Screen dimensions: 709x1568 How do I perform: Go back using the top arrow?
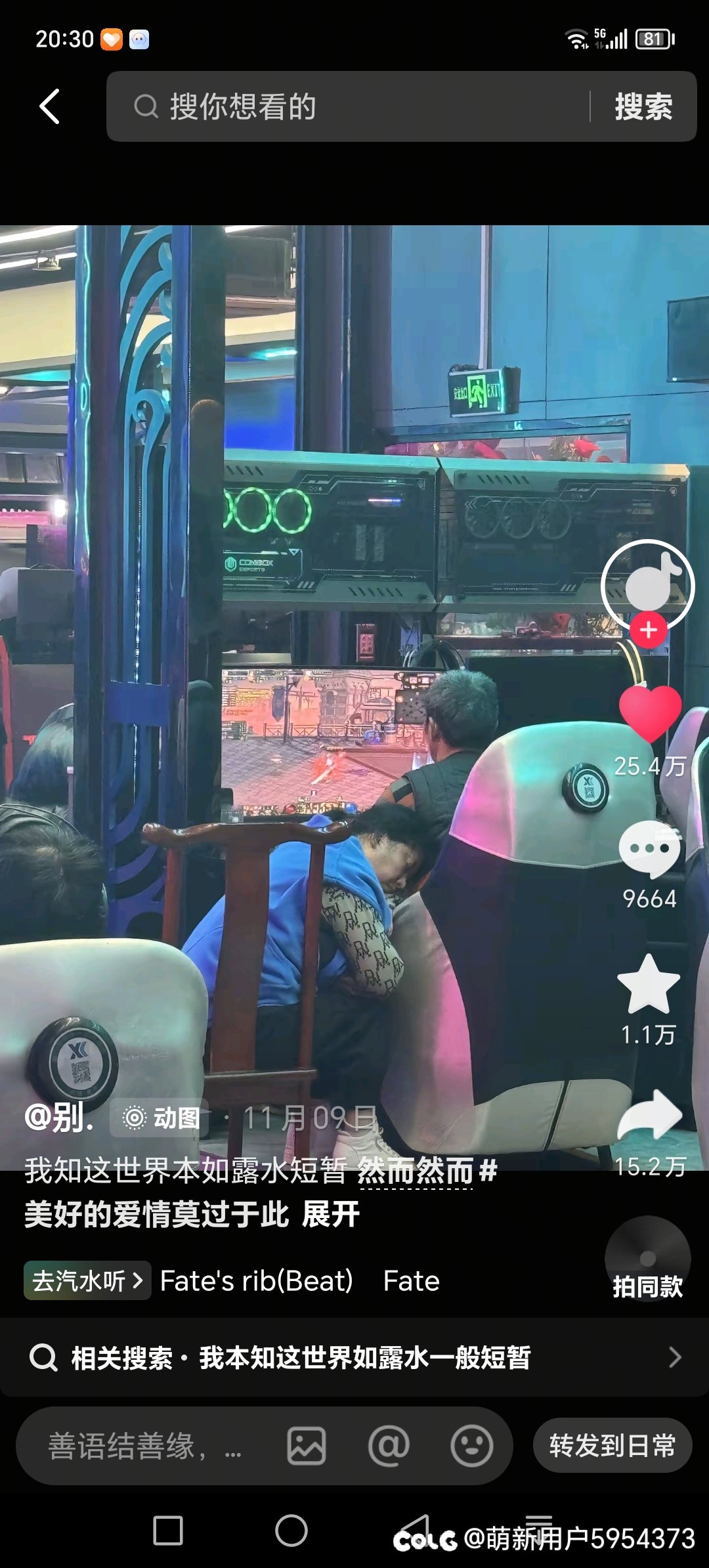click(x=50, y=106)
